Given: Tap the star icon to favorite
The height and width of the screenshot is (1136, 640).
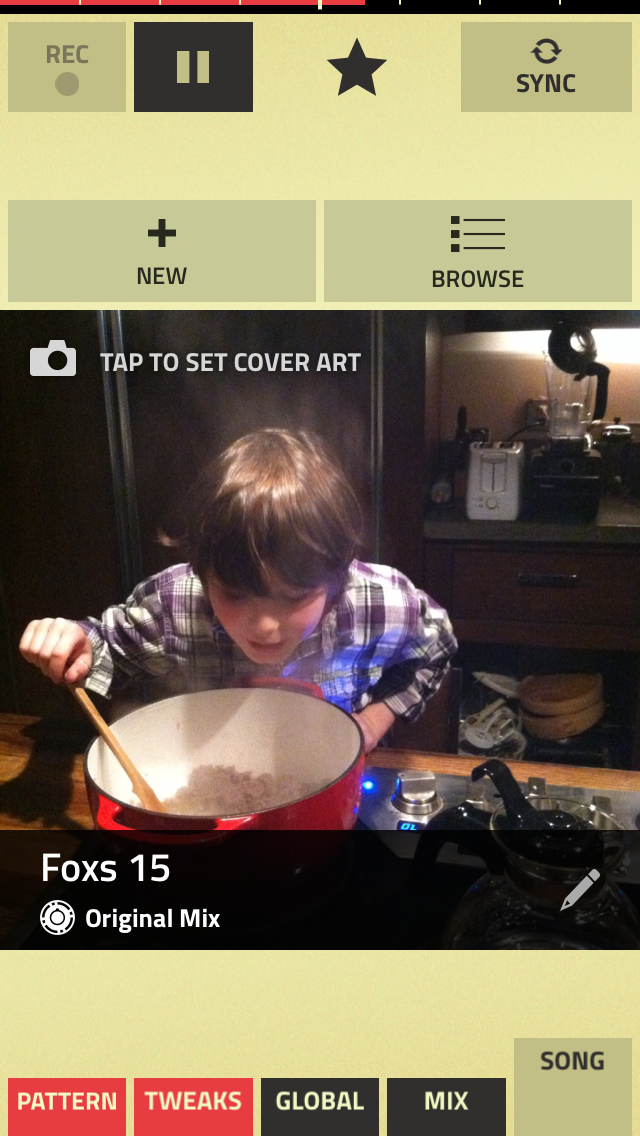Looking at the screenshot, I should pos(356,68).
